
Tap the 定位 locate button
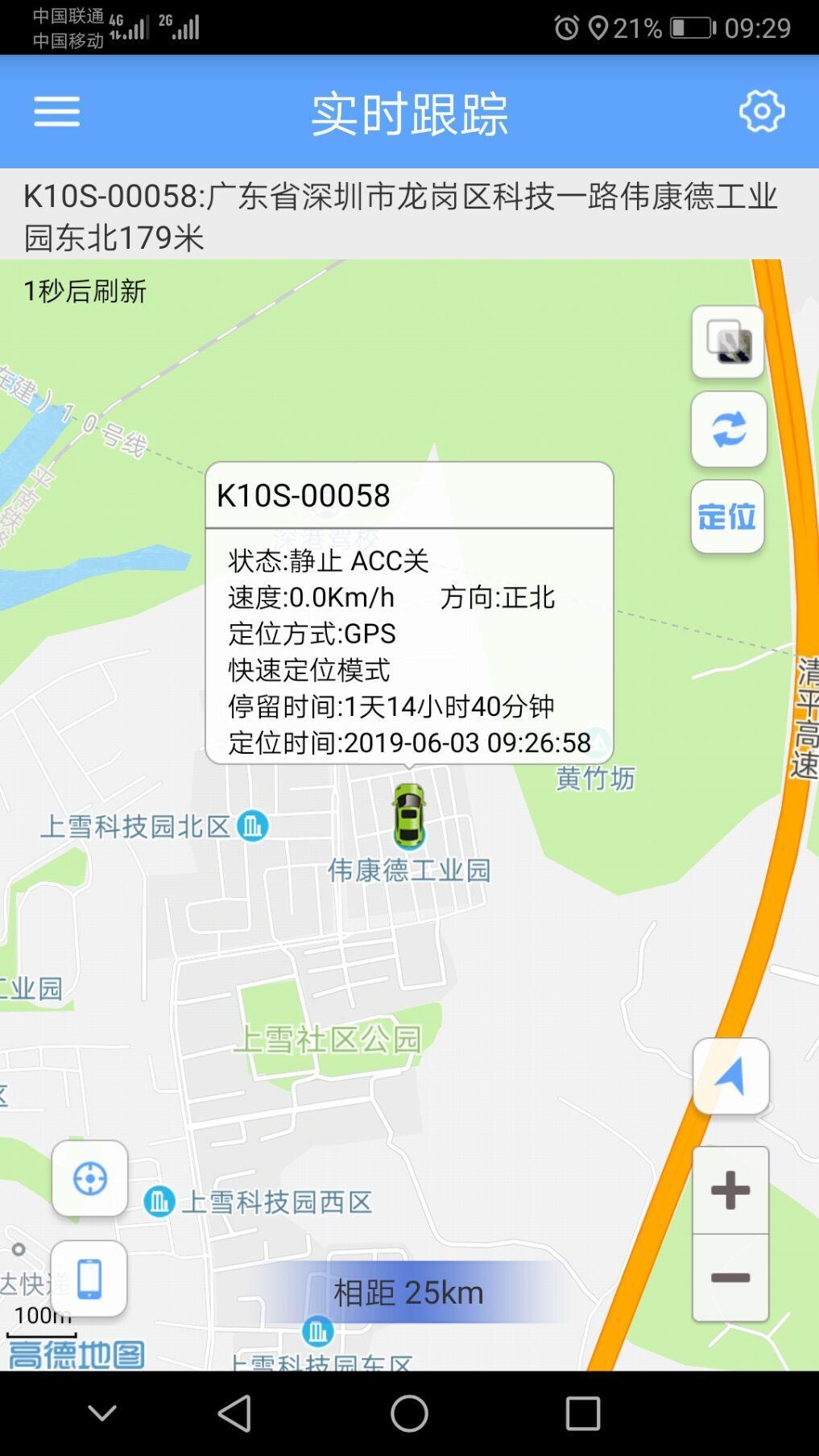tap(727, 516)
